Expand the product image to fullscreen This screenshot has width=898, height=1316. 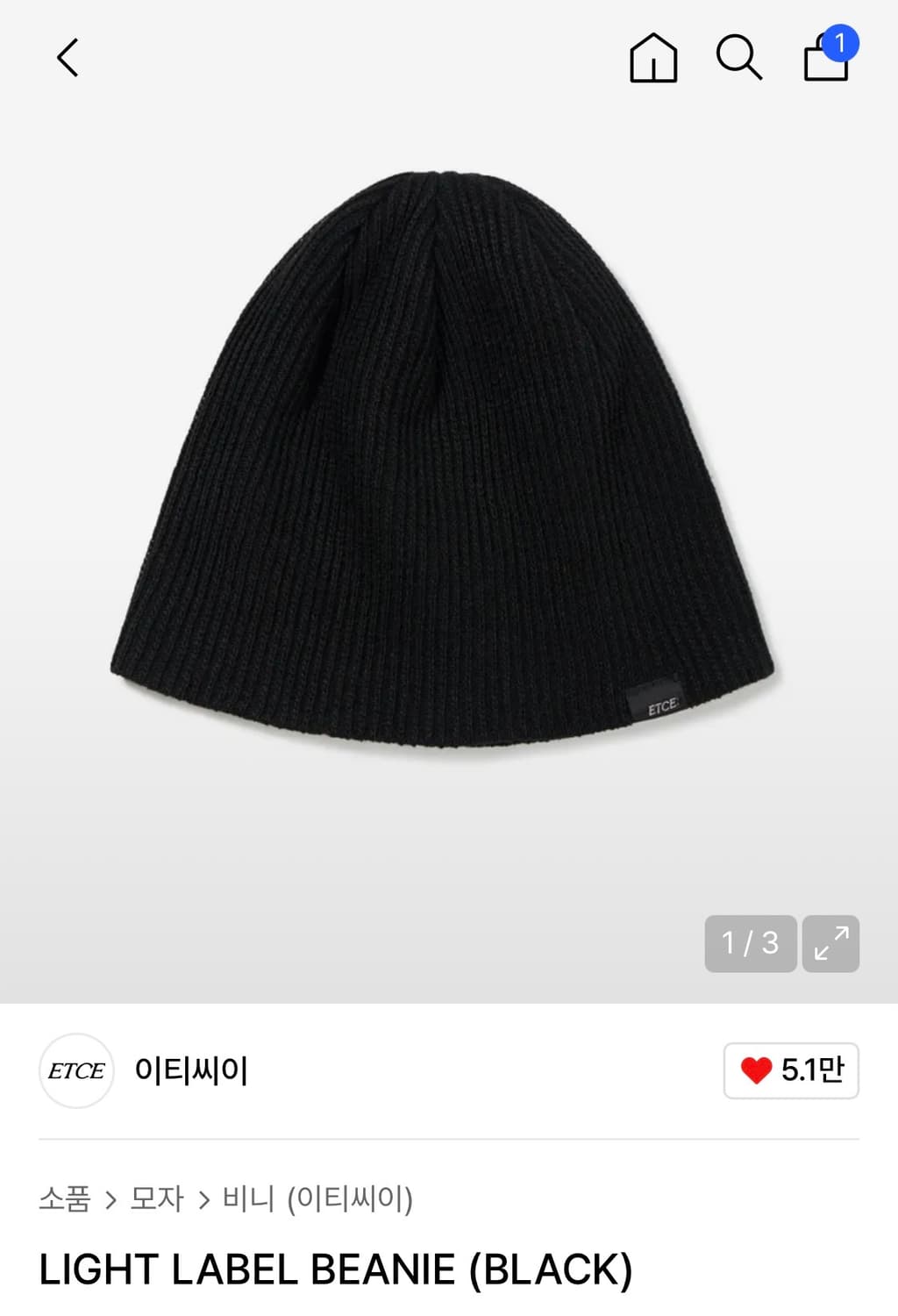click(x=830, y=944)
